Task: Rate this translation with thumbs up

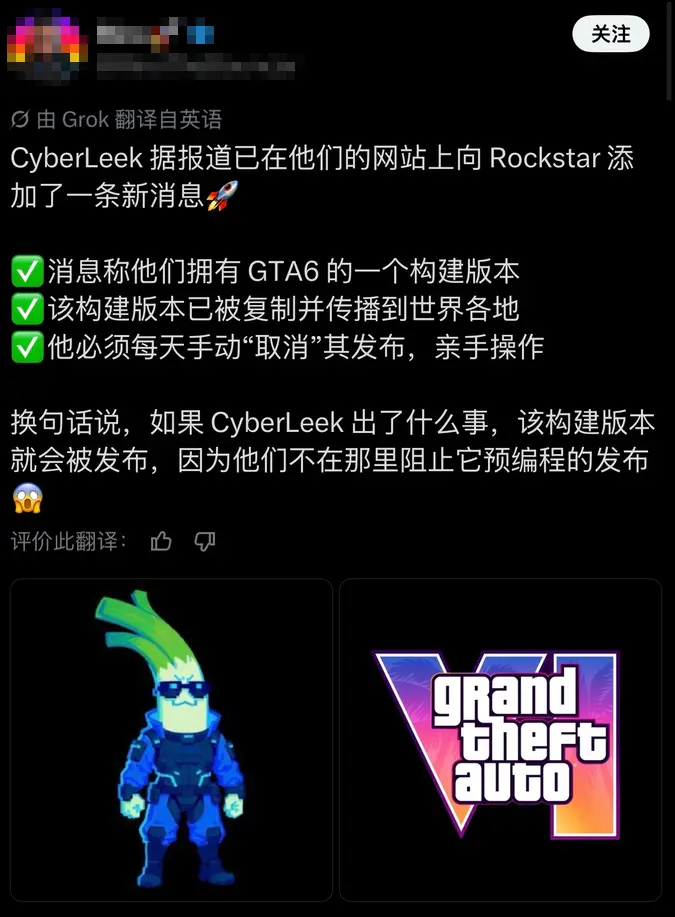Action: coord(161,542)
